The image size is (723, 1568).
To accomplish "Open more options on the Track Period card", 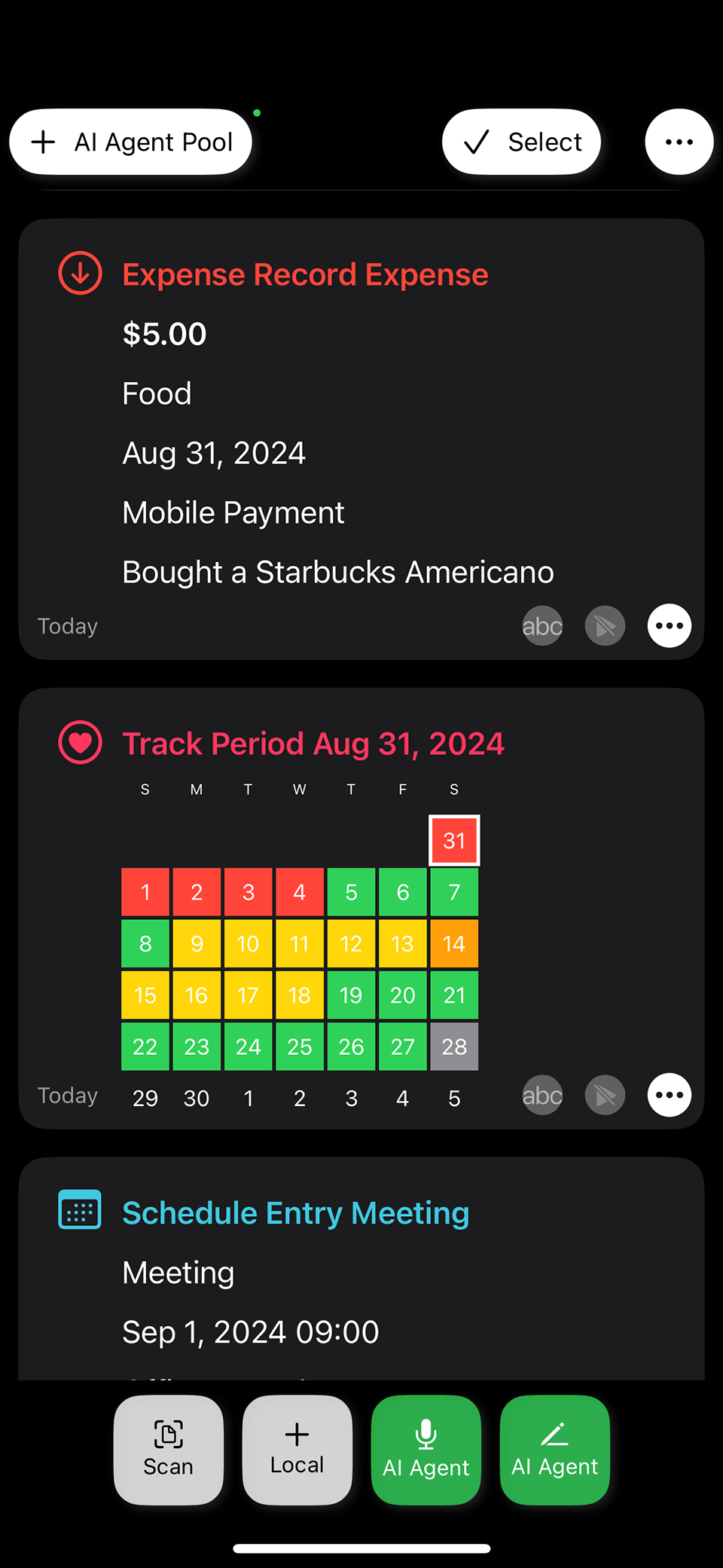I will pyautogui.click(x=669, y=1095).
